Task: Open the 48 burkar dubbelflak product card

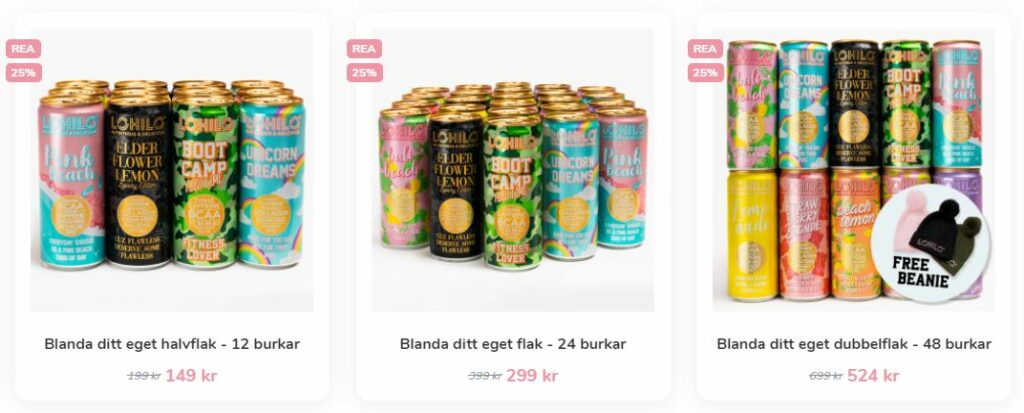Action: pyautogui.click(x=853, y=343)
